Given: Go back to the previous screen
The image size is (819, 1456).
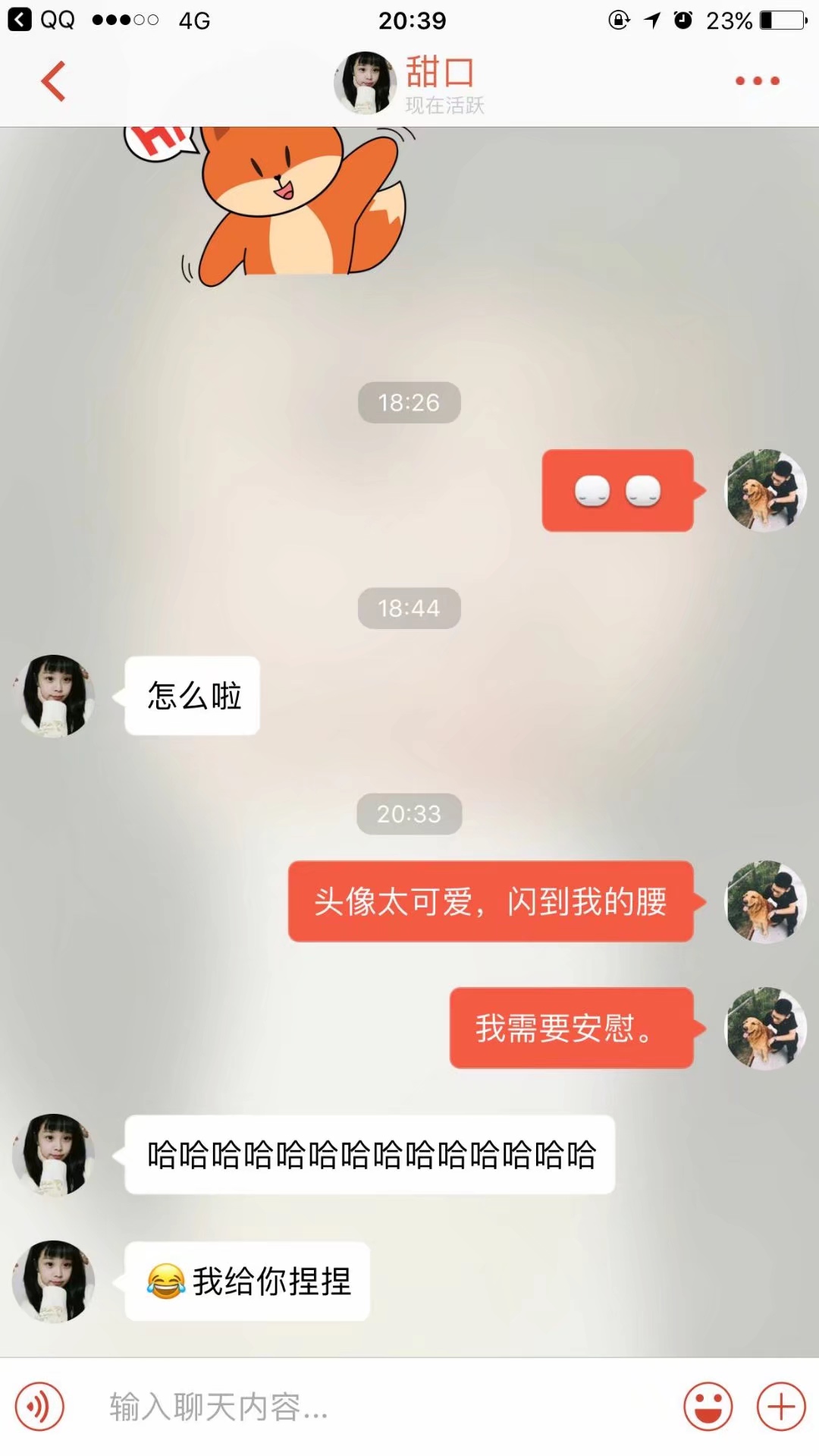Looking at the screenshot, I should [x=53, y=81].
